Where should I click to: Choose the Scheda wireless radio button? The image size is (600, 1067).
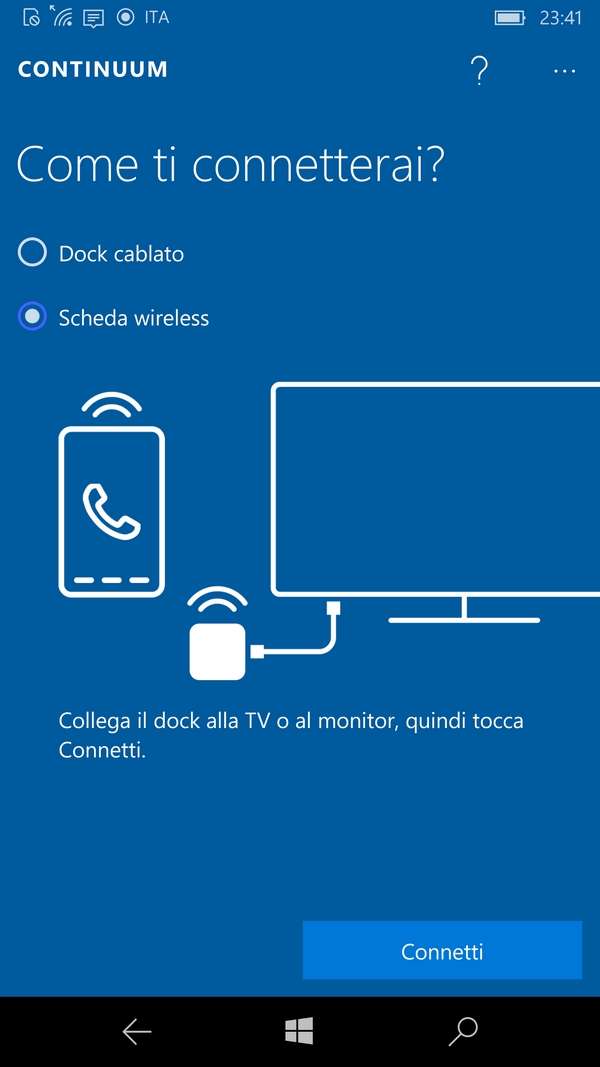pyautogui.click(x=32, y=316)
